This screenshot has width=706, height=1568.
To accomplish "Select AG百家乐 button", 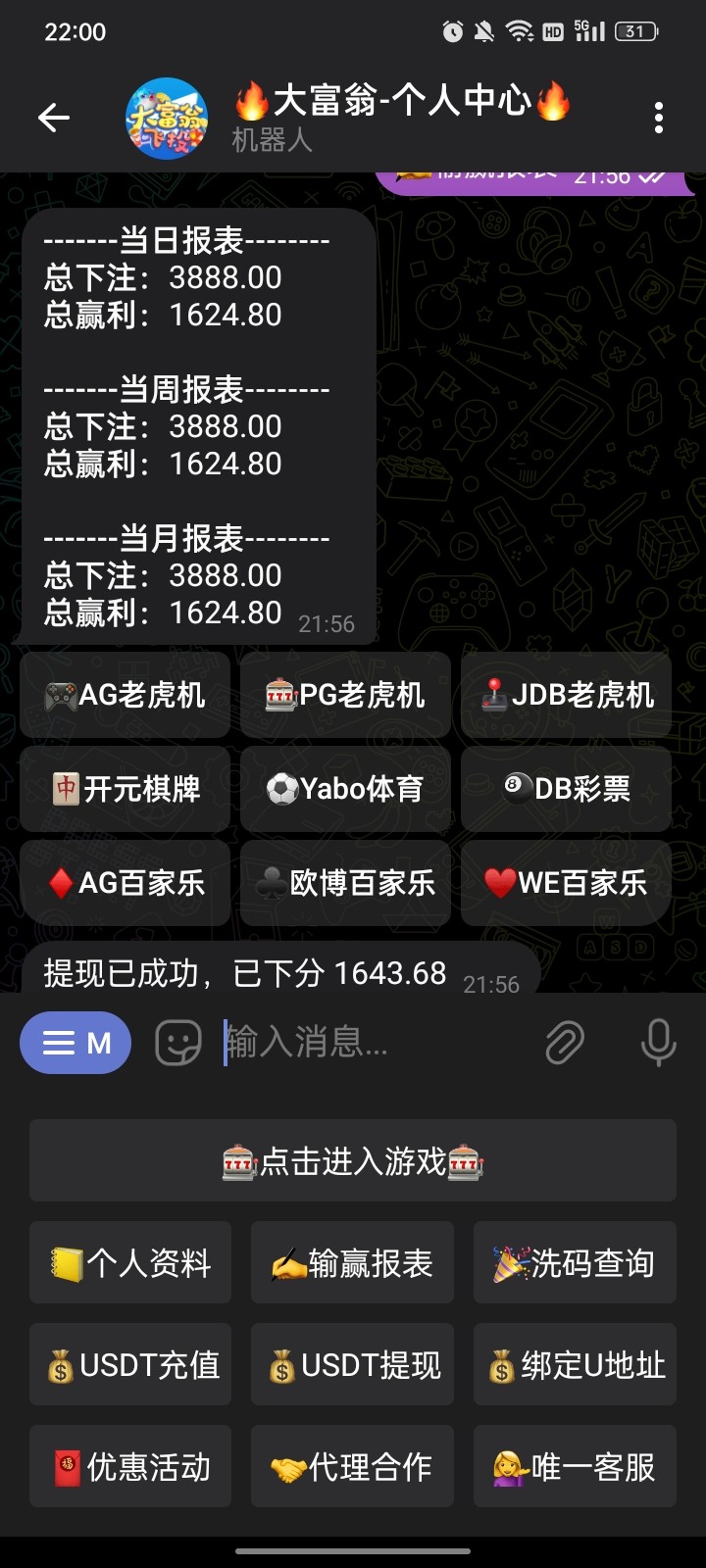I will click(126, 883).
